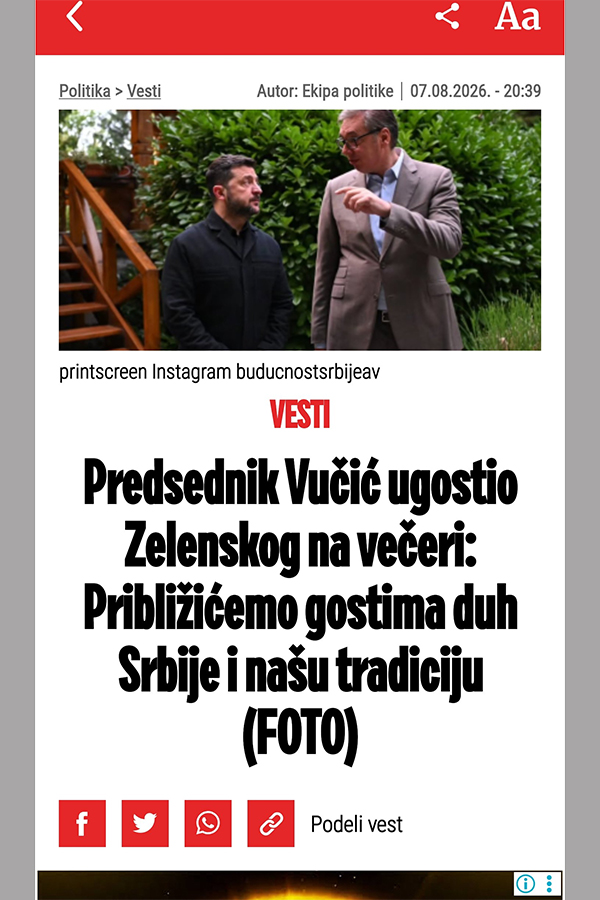Share this news on Twitter

coord(145,823)
